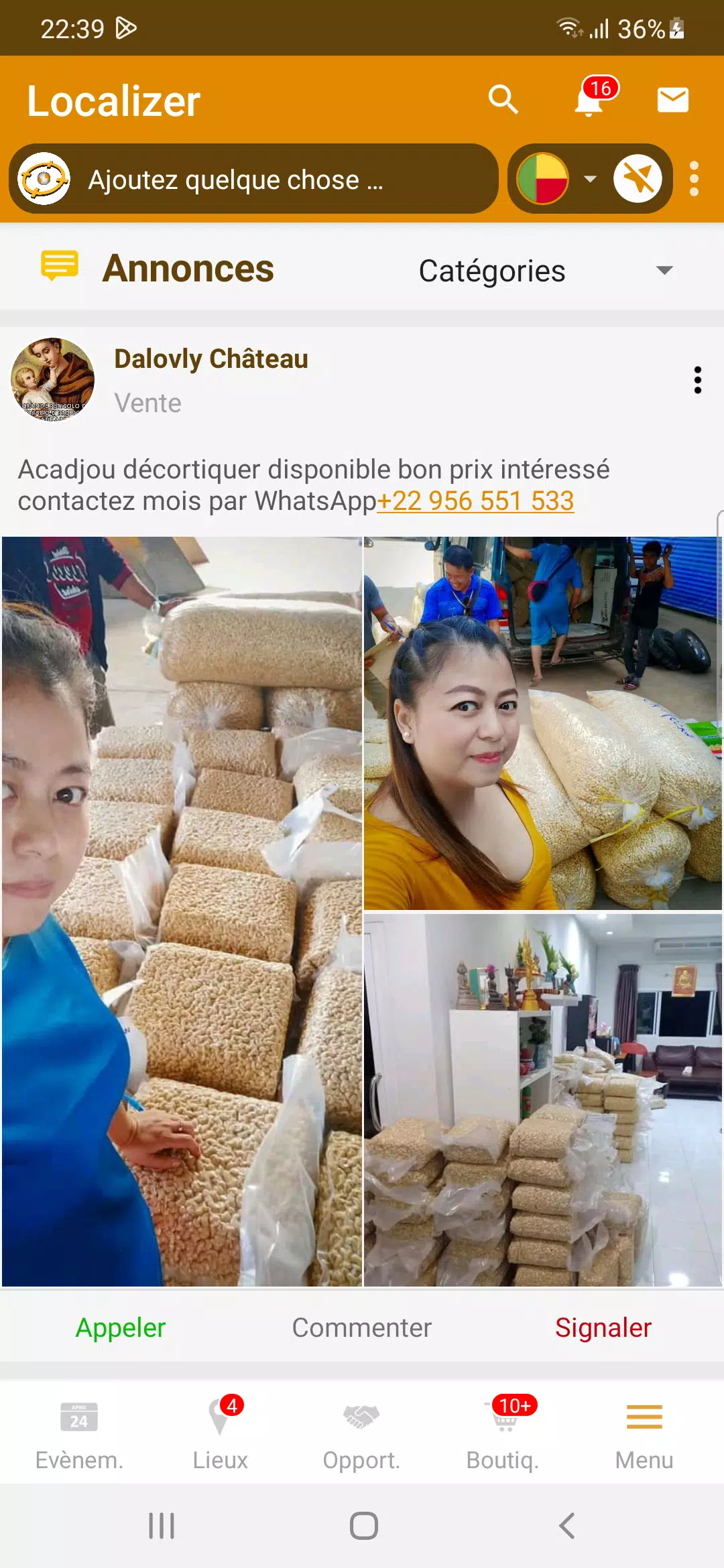724x1568 pixels.
Task: Switch to the Lieux tab
Action: [220, 1433]
